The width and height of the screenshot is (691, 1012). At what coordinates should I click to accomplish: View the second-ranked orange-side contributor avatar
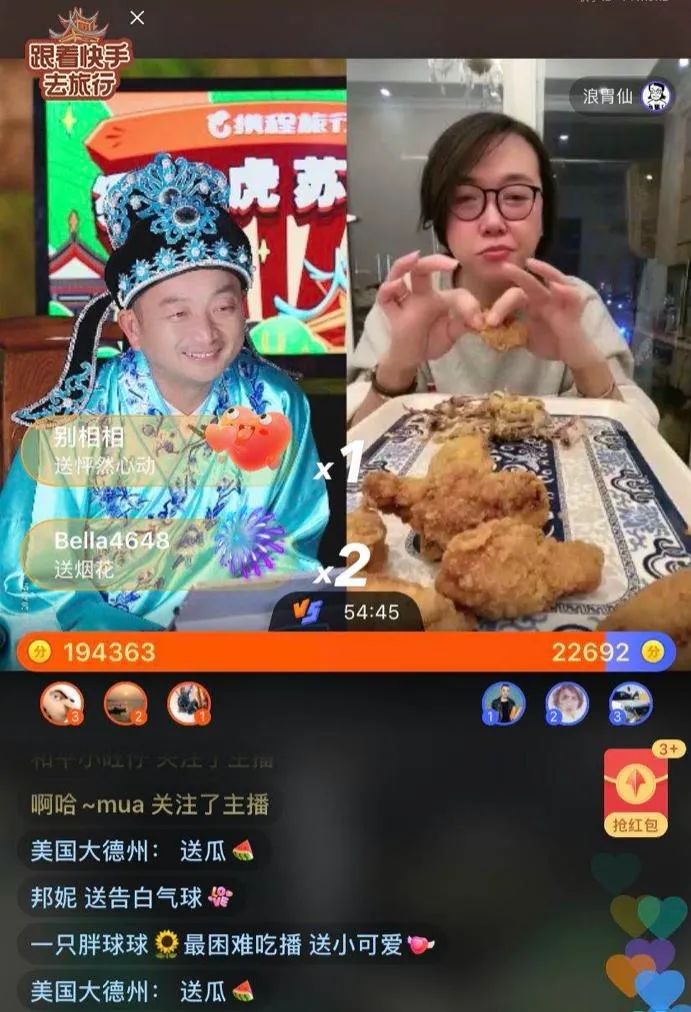126,703
